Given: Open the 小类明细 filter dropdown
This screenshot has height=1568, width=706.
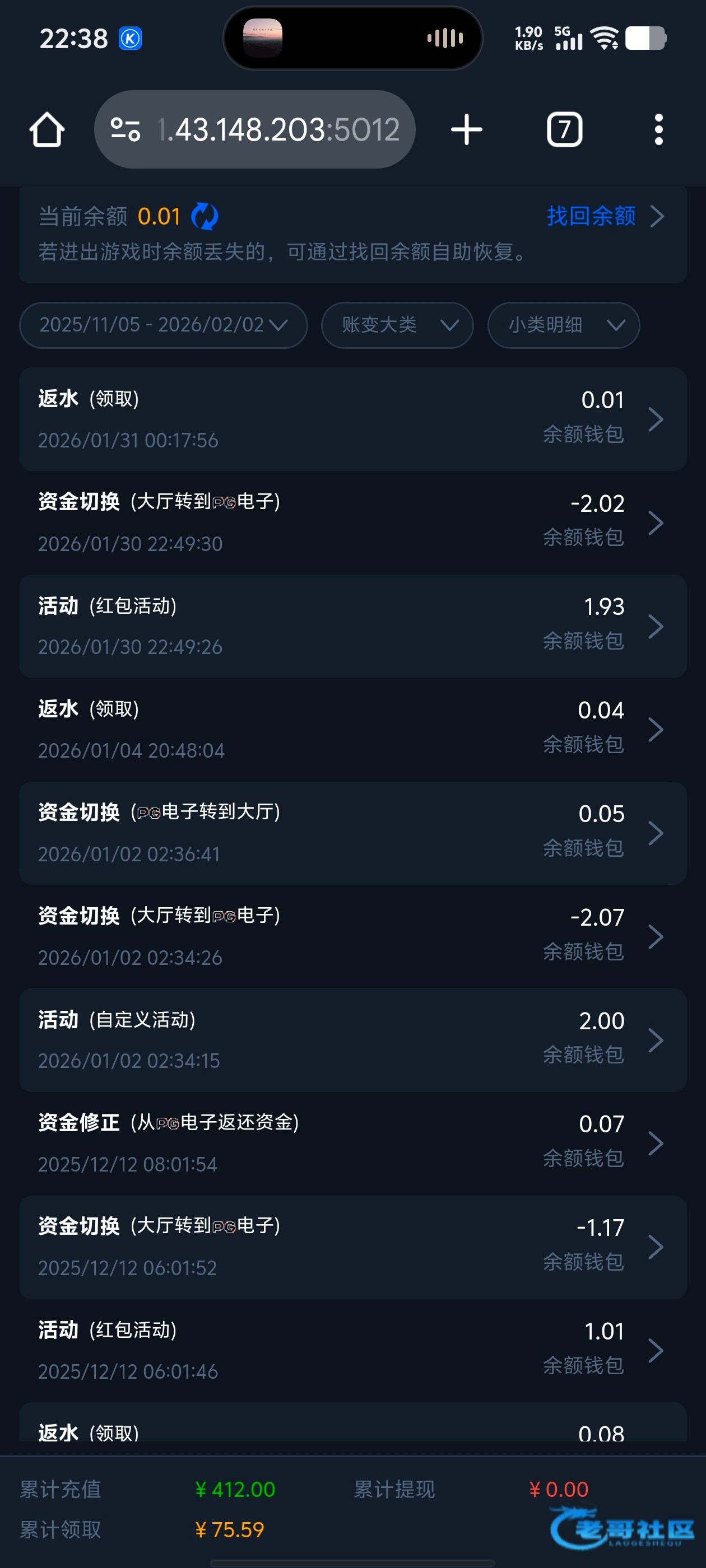Looking at the screenshot, I should click(x=564, y=325).
